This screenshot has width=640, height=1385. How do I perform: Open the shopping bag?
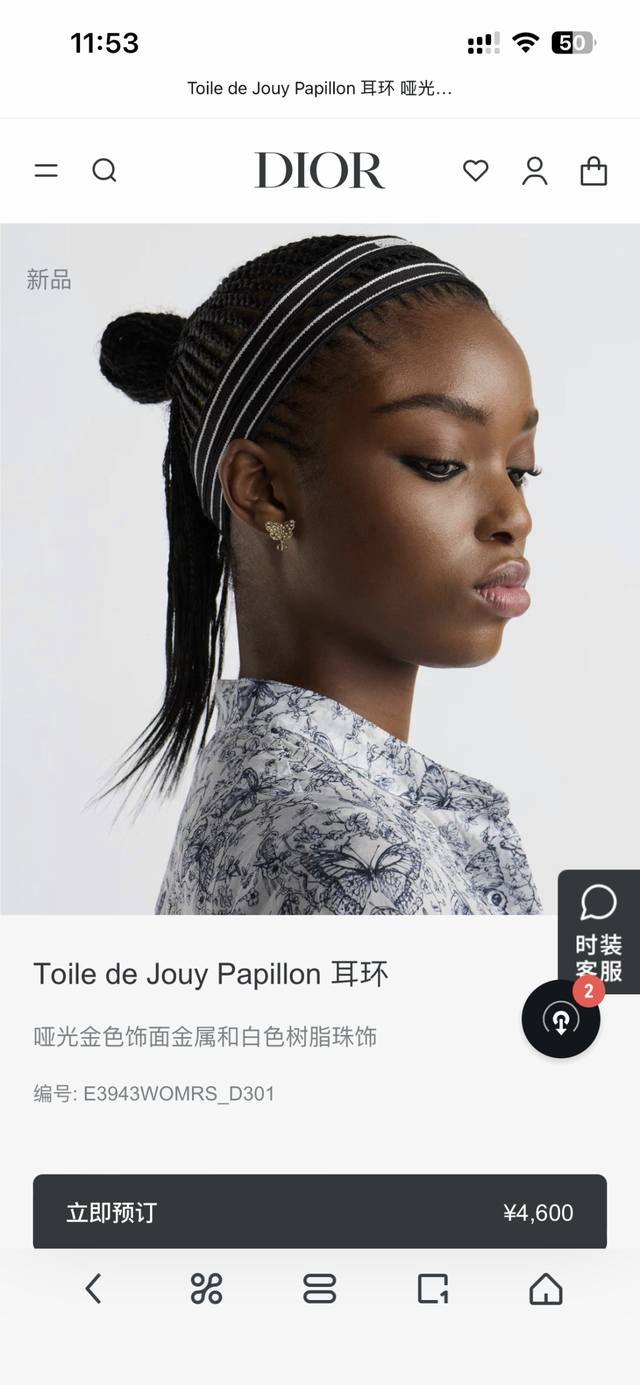tap(594, 171)
